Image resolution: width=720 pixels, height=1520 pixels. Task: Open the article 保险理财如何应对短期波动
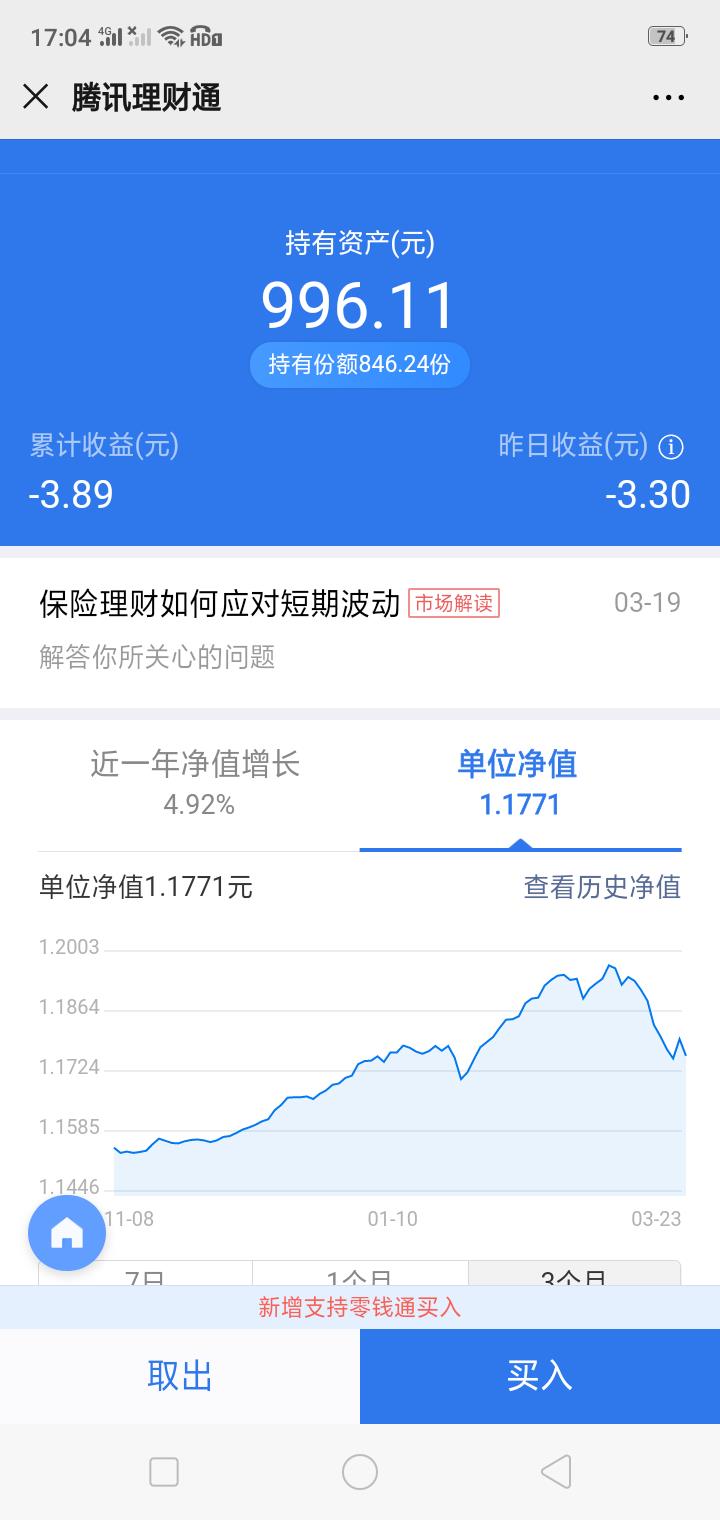pyautogui.click(x=360, y=629)
